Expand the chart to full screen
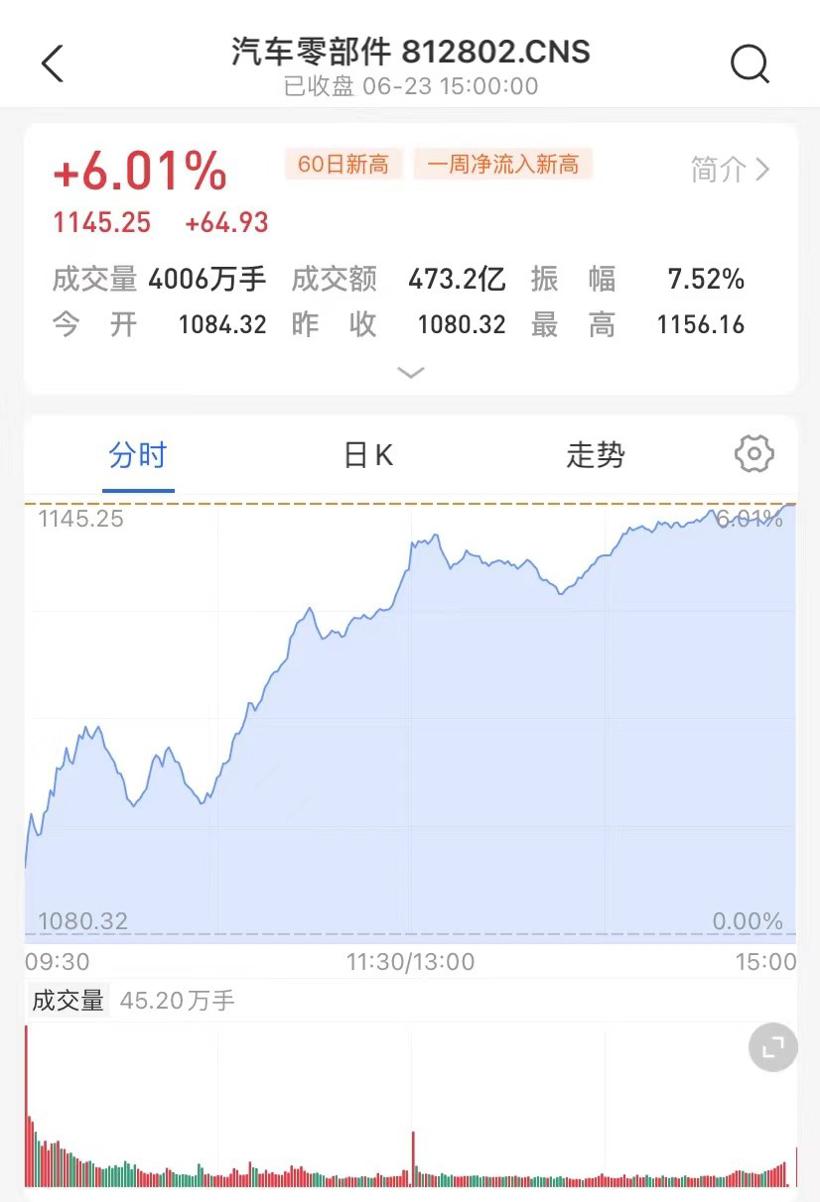 click(x=773, y=1048)
